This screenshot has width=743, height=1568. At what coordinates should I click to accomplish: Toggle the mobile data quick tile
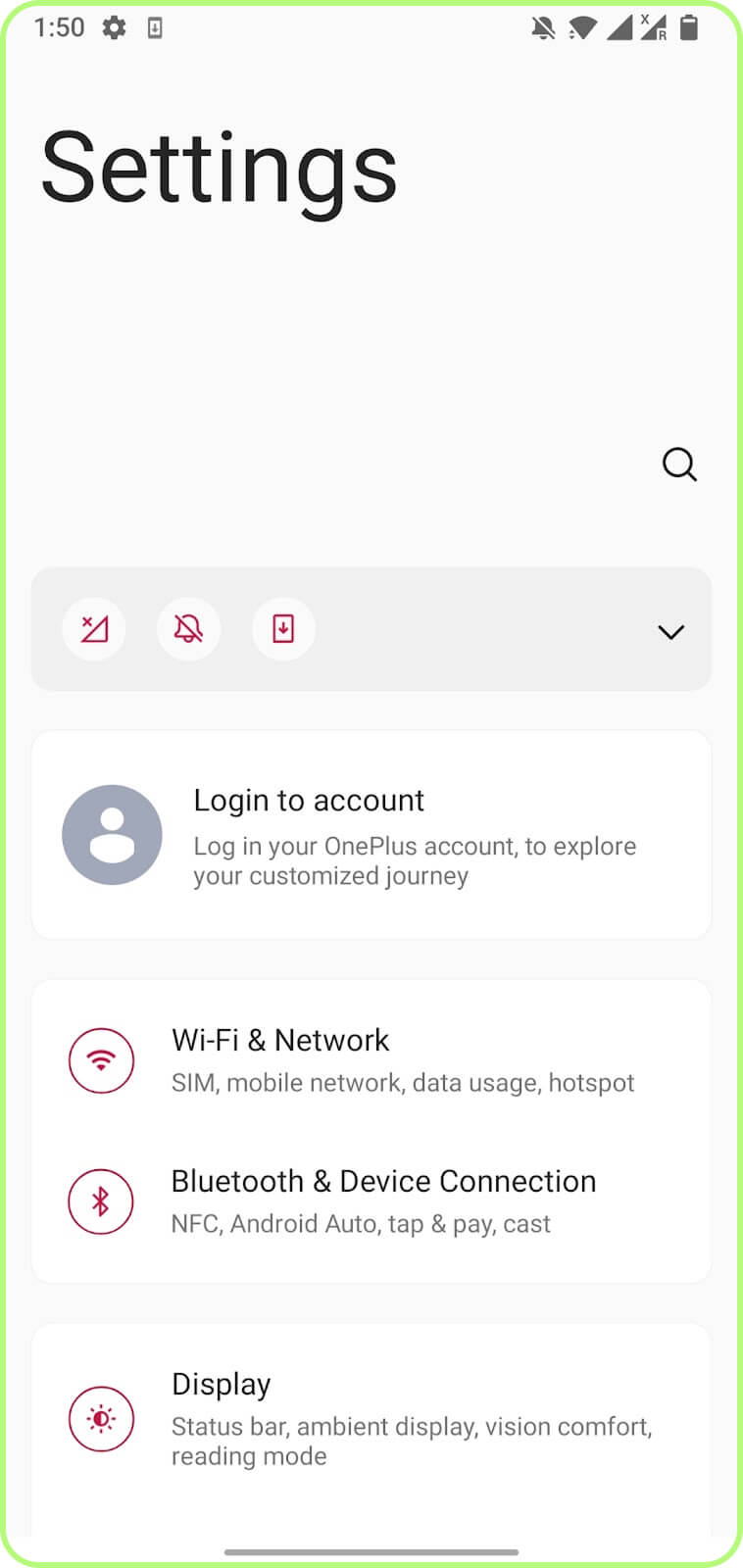(x=94, y=629)
